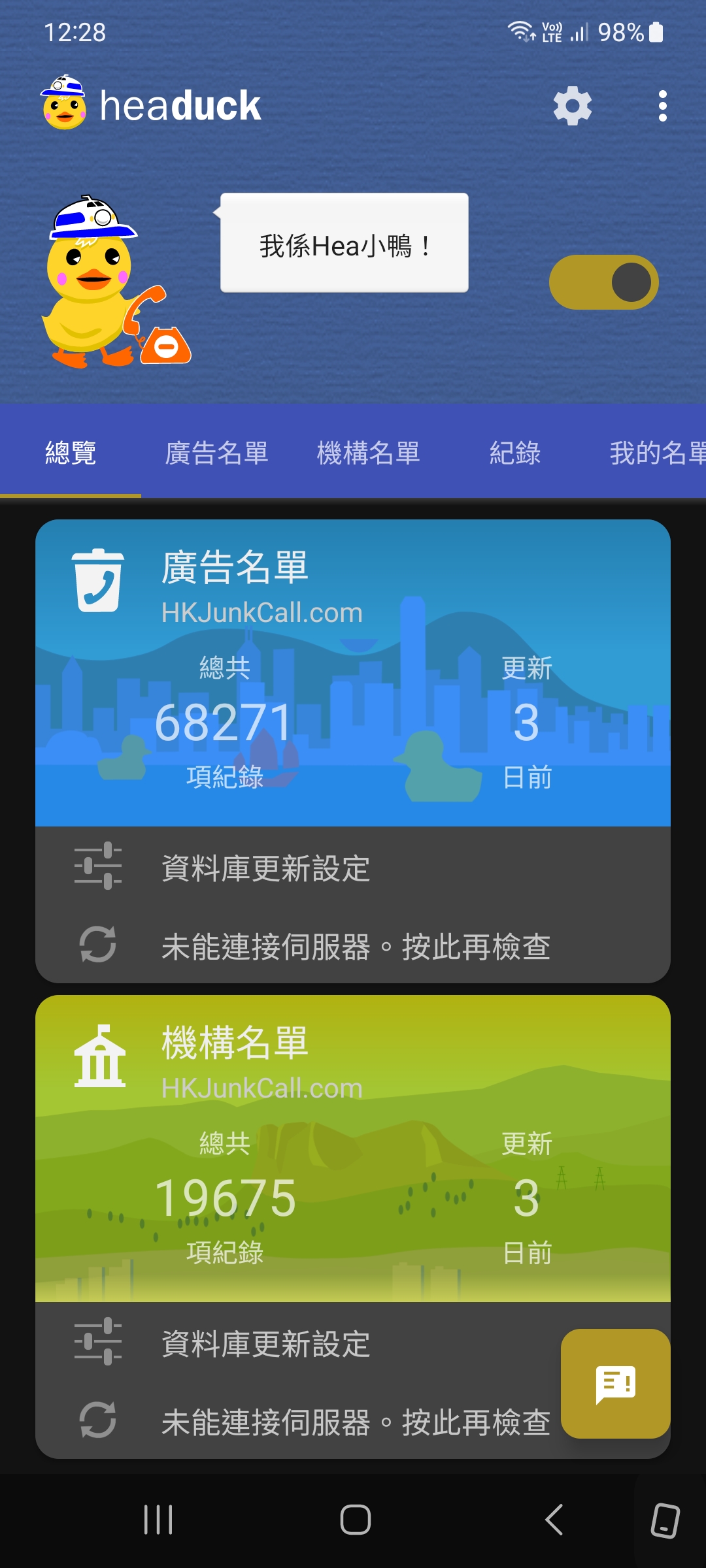
Task: Go back using the system back button
Action: pos(554,1520)
